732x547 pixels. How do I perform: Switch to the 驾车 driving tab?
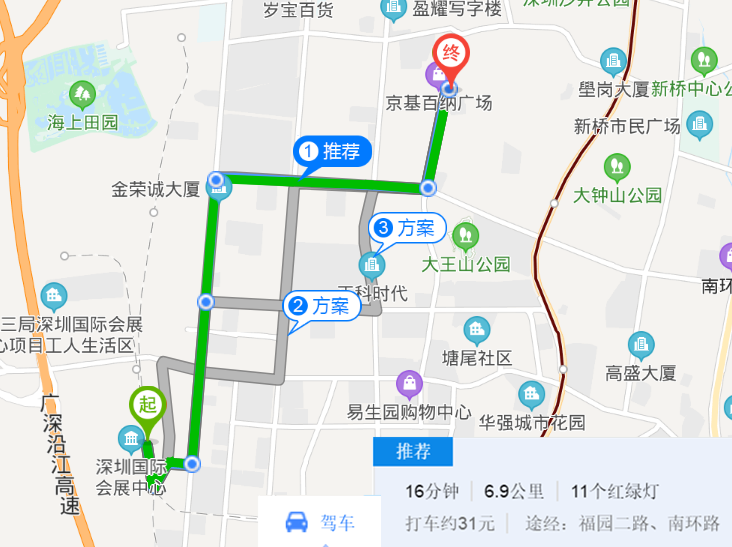[x=320, y=522]
